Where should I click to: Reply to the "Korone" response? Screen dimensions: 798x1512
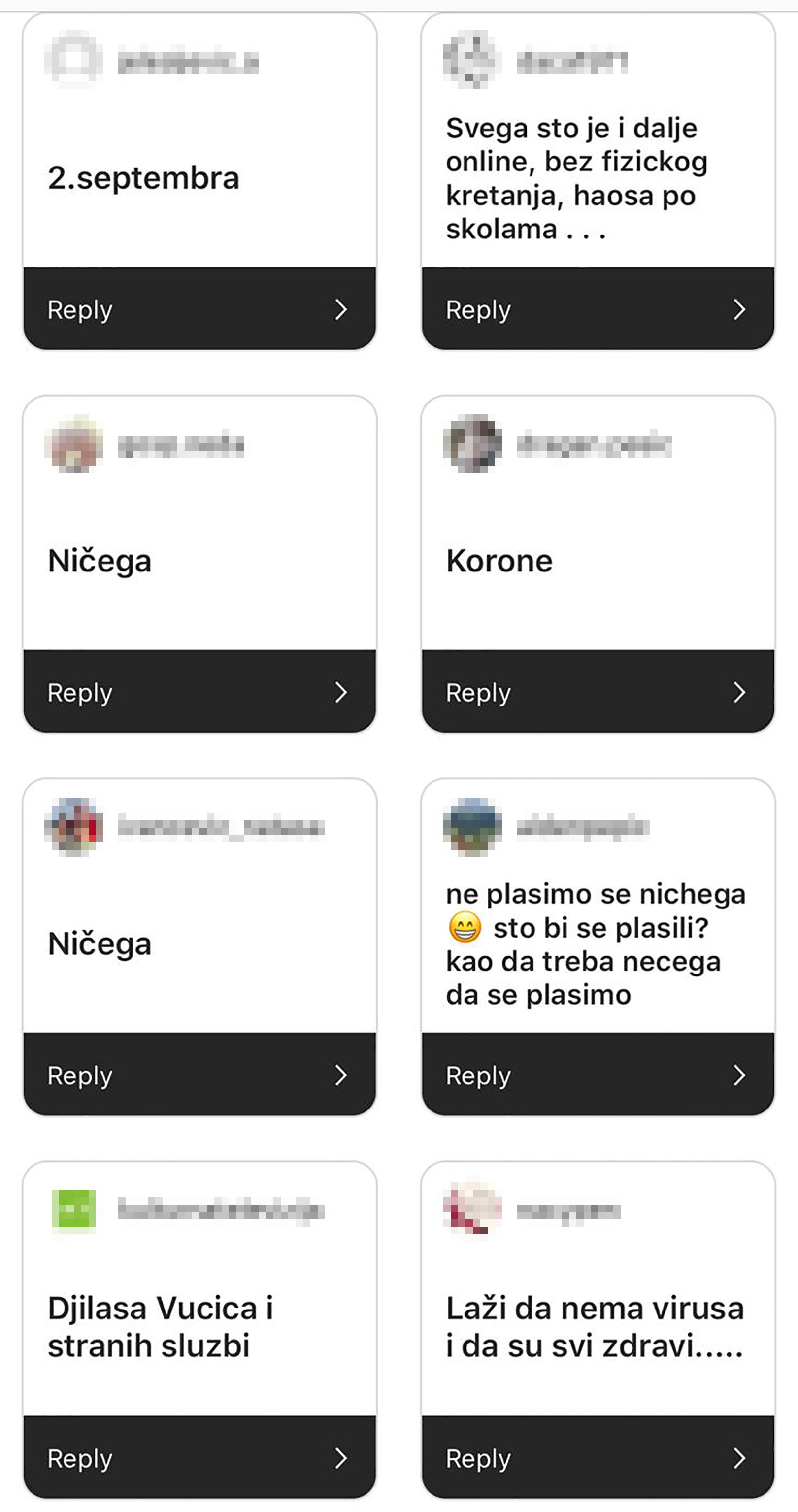coord(598,691)
